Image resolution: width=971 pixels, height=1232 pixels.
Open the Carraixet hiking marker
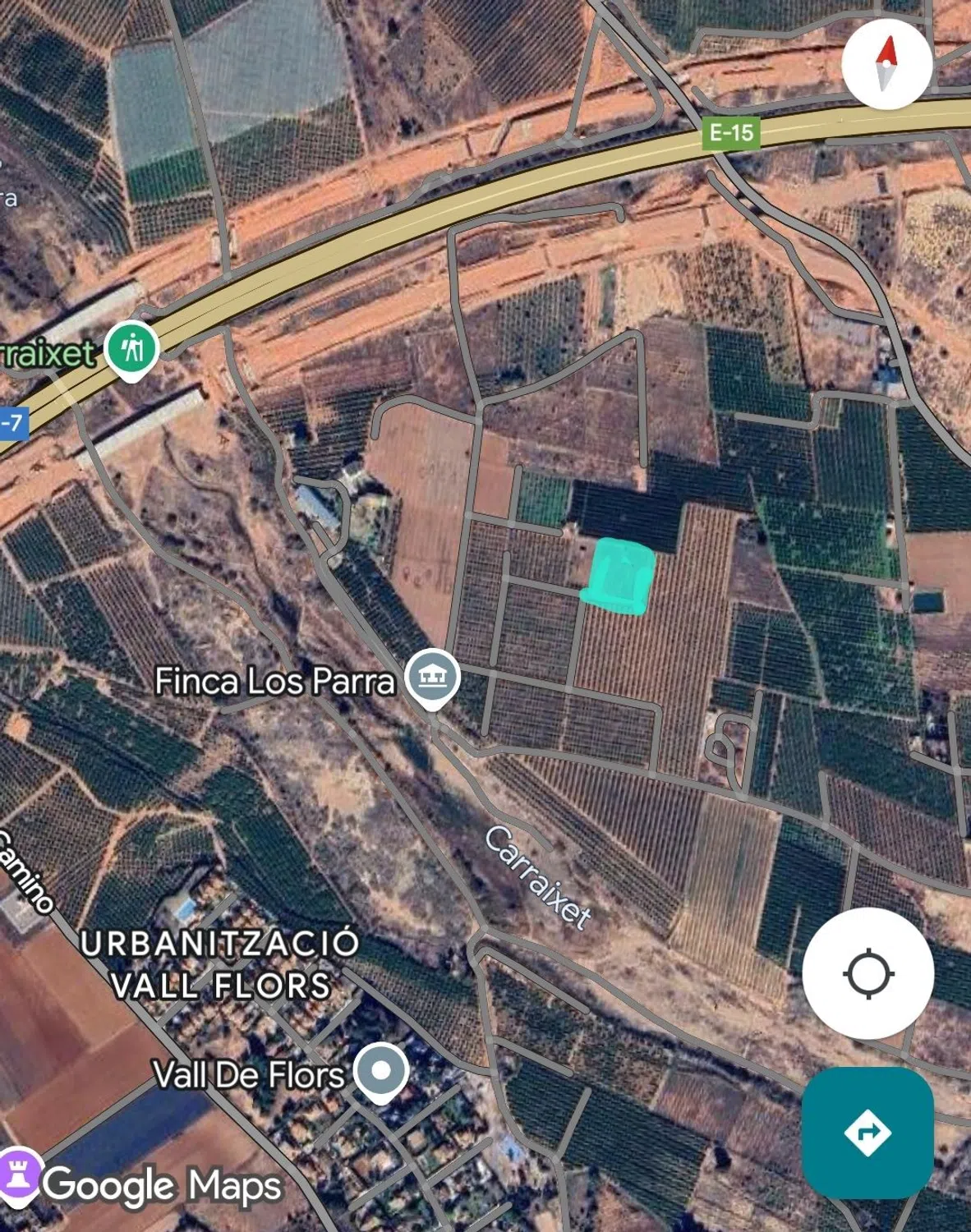click(x=132, y=349)
